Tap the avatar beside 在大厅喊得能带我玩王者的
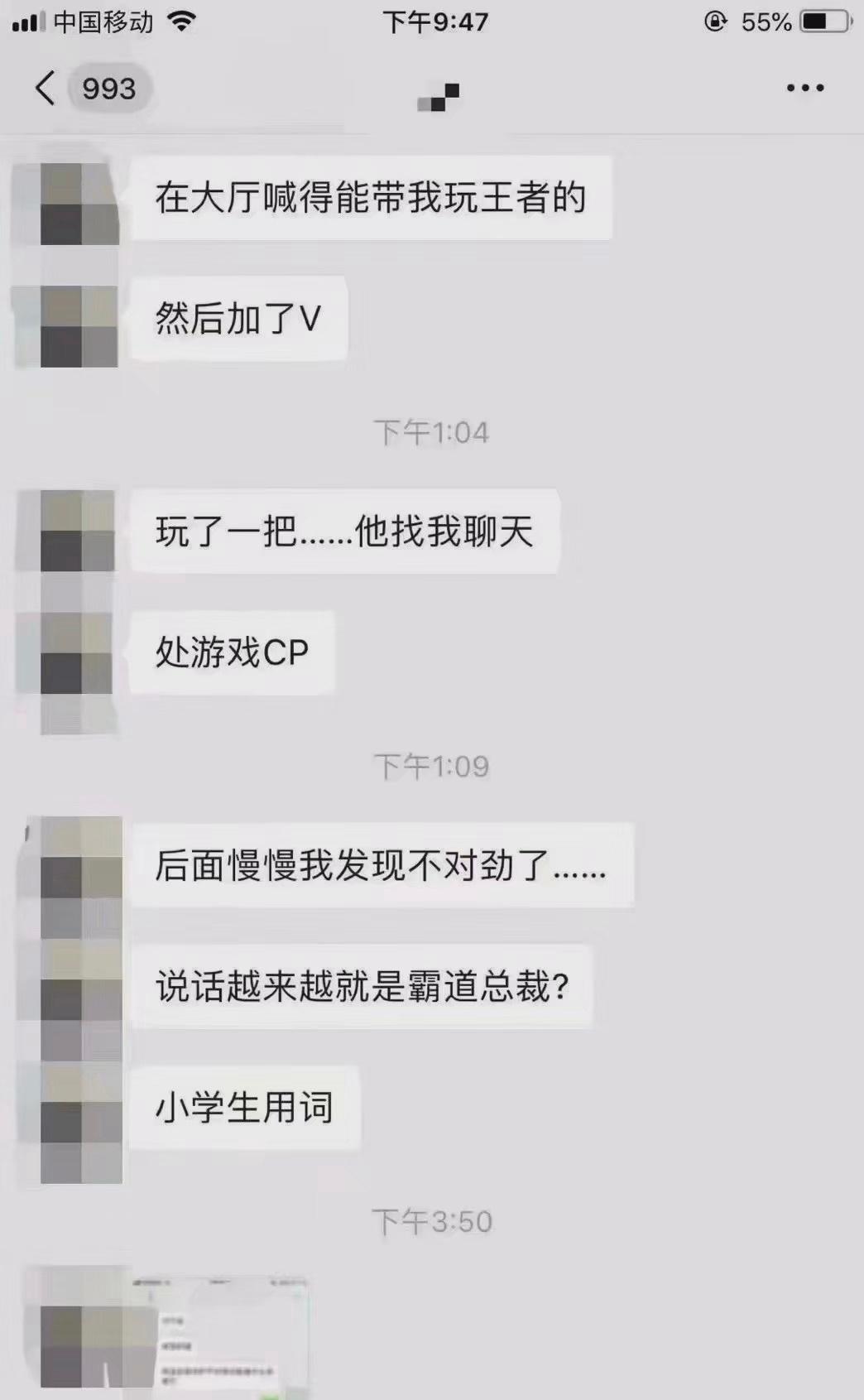 pyautogui.click(x=79, y=204)
